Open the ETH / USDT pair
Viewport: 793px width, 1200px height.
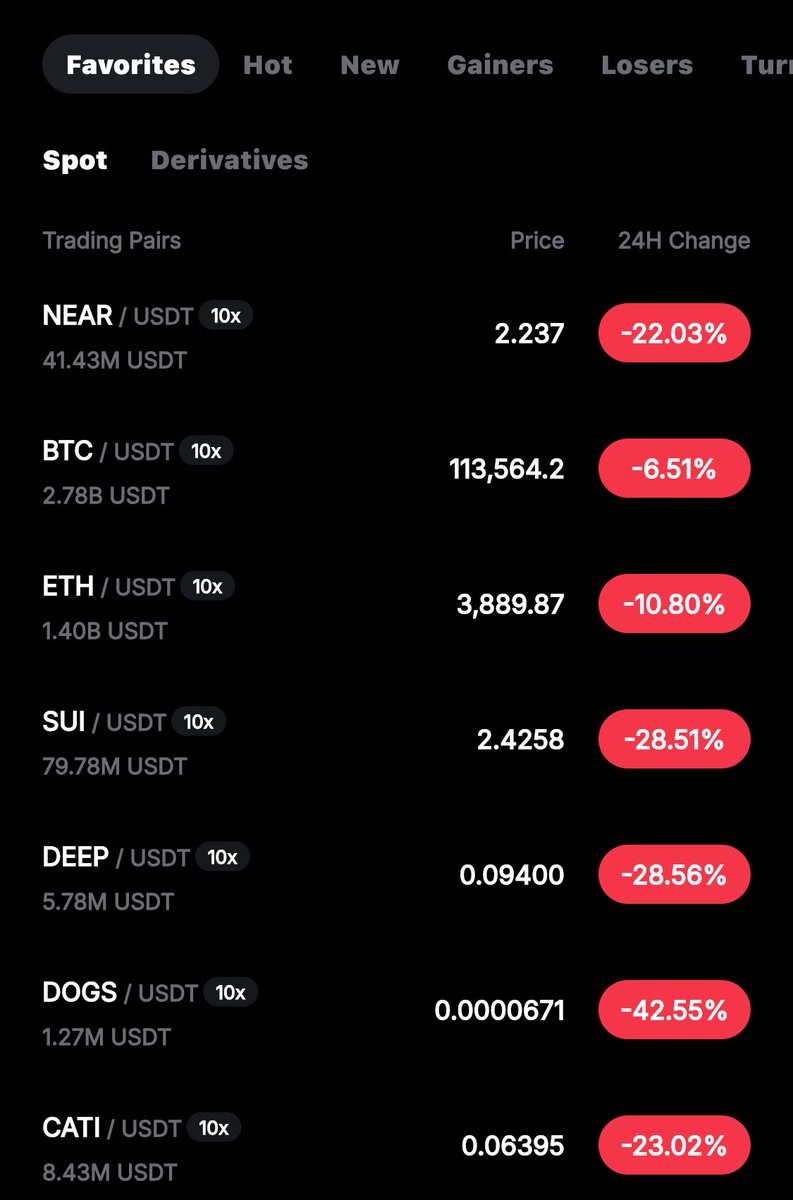[396, 605]
